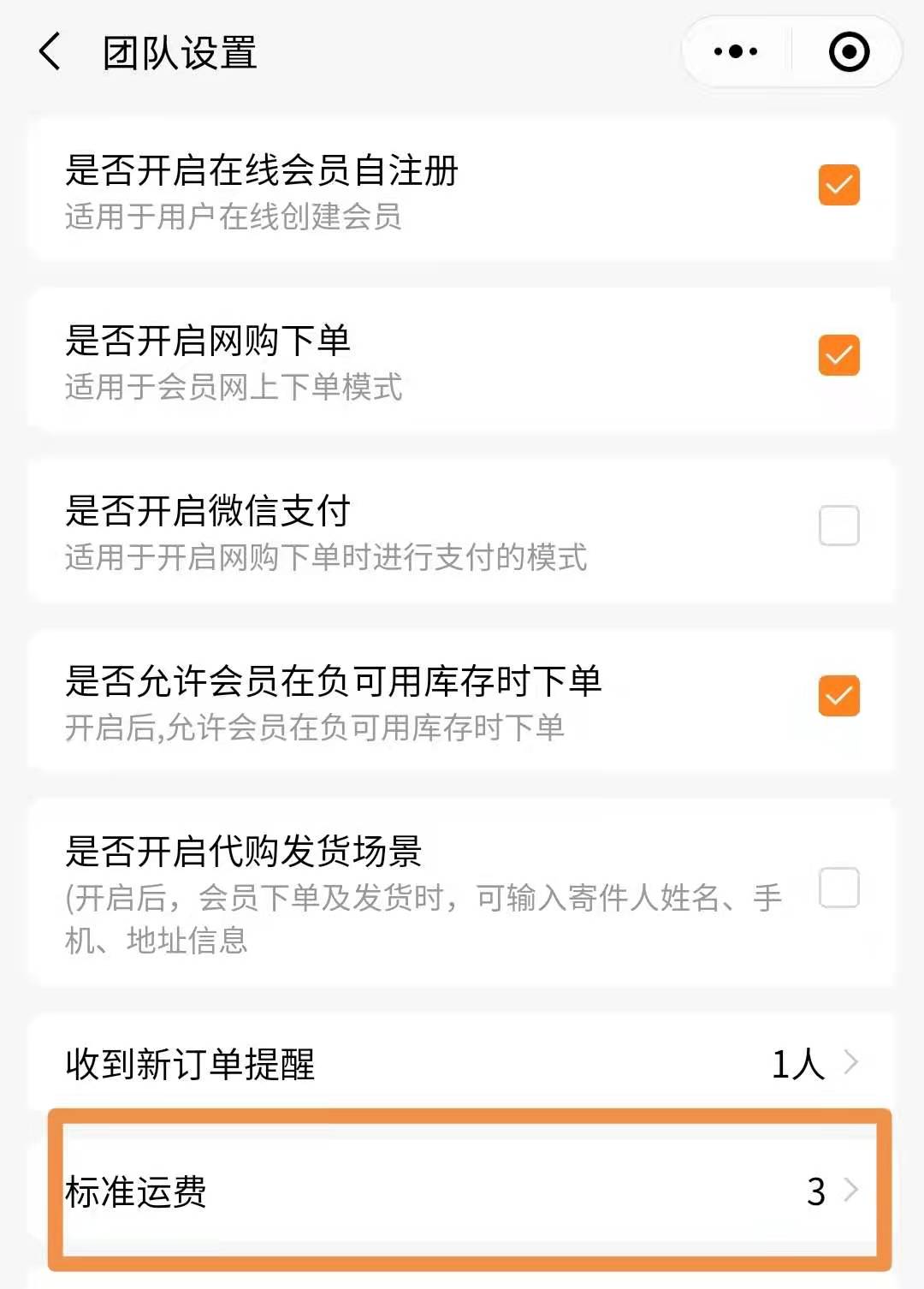Open the mini program more options menu
924x1289 pixels.
(x=736, y=52)
